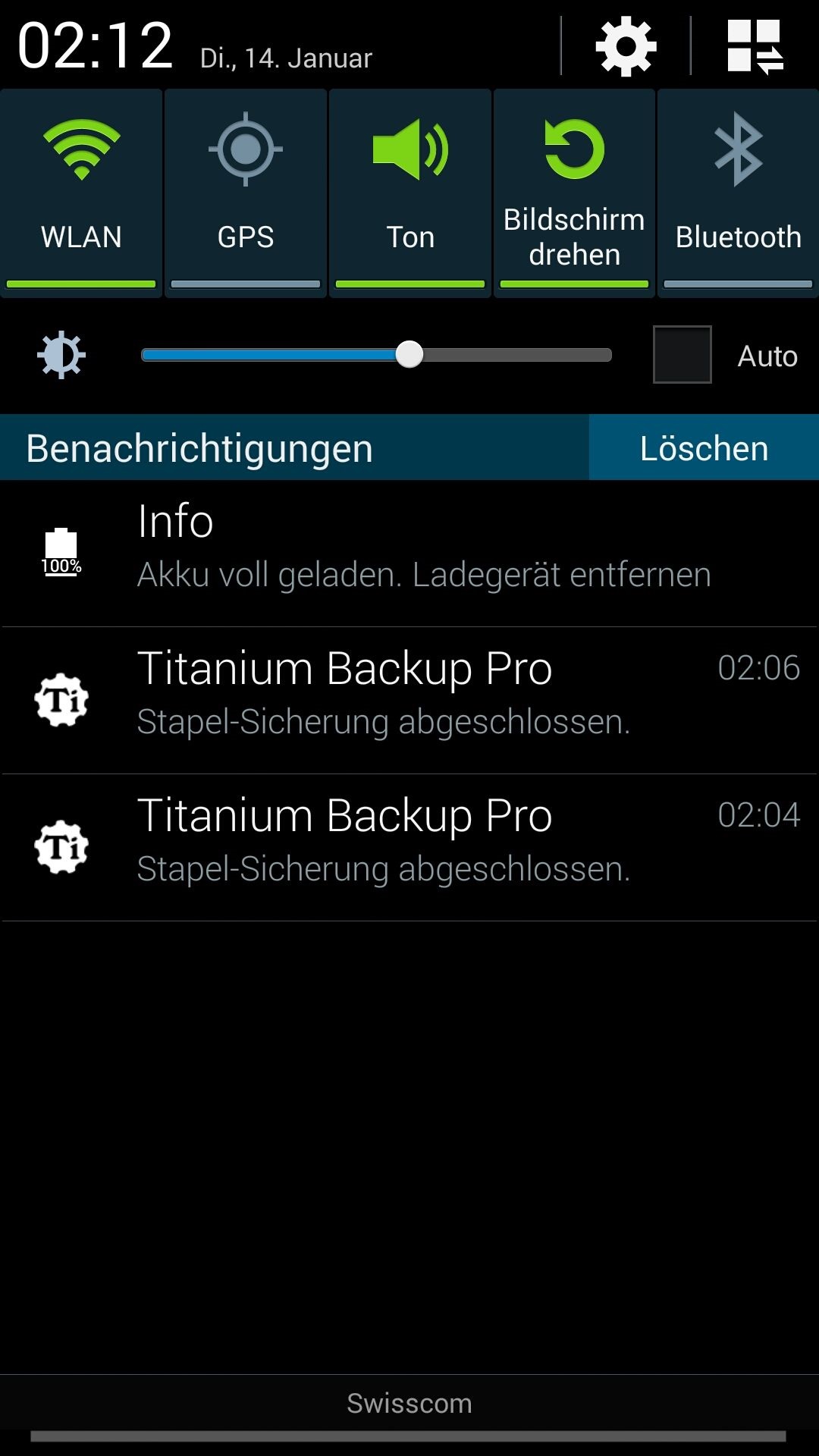The width and height of the screenshot is (819, 1456).
Task: Open Titanium Backup Pro notification from 02:06
Action: [x=409, y=701]
